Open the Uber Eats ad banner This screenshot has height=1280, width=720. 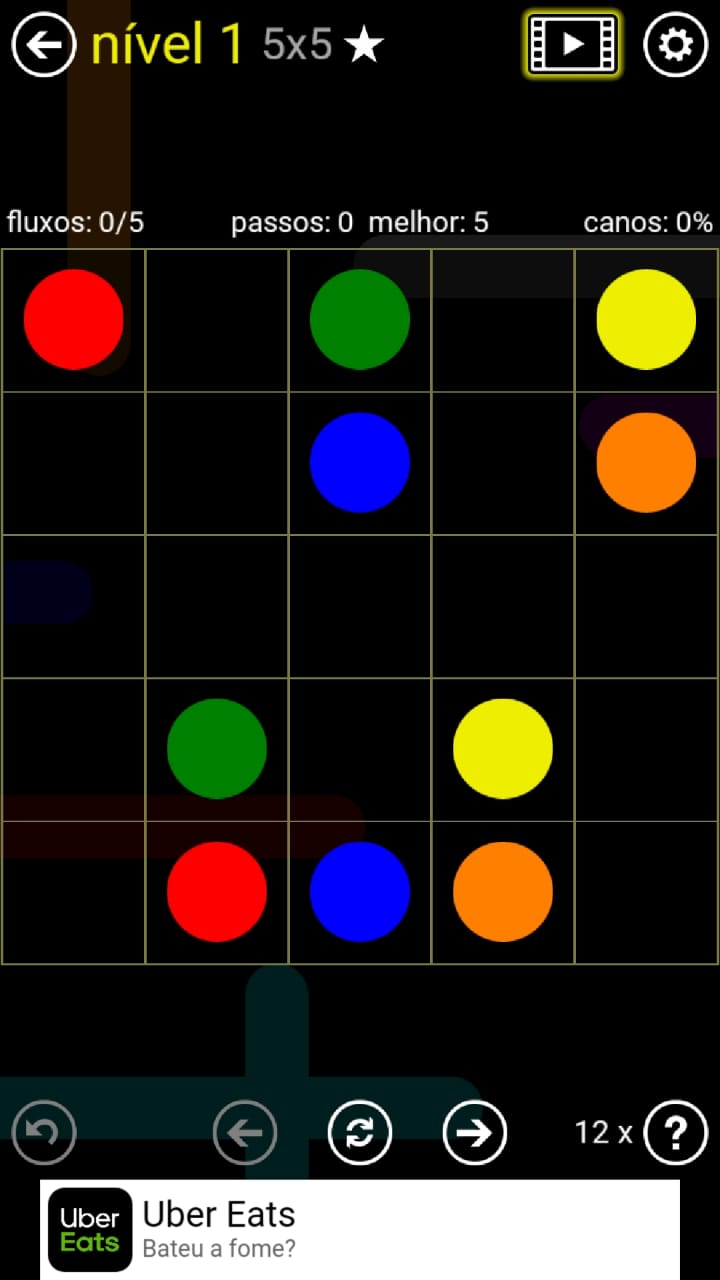pos(360,1229)
